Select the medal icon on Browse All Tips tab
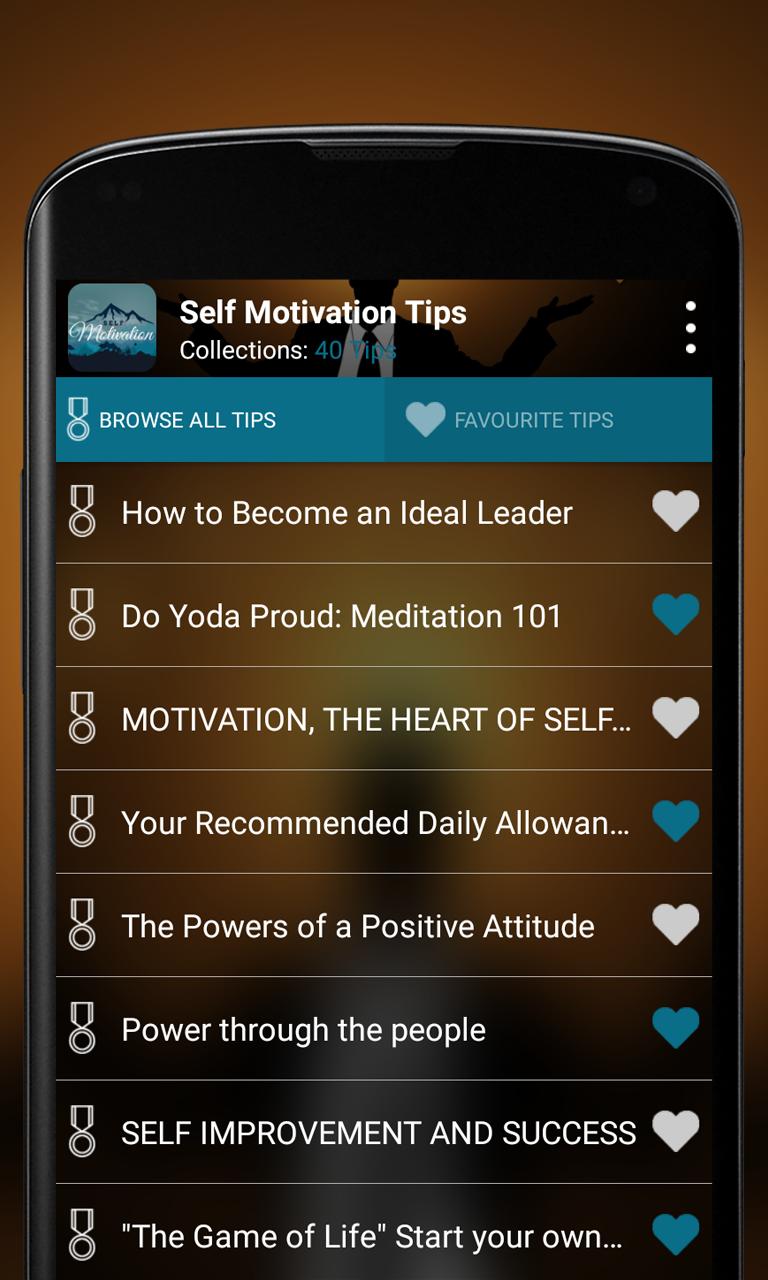This screenshot has height=1280, width=768. [x=79, y=420]
